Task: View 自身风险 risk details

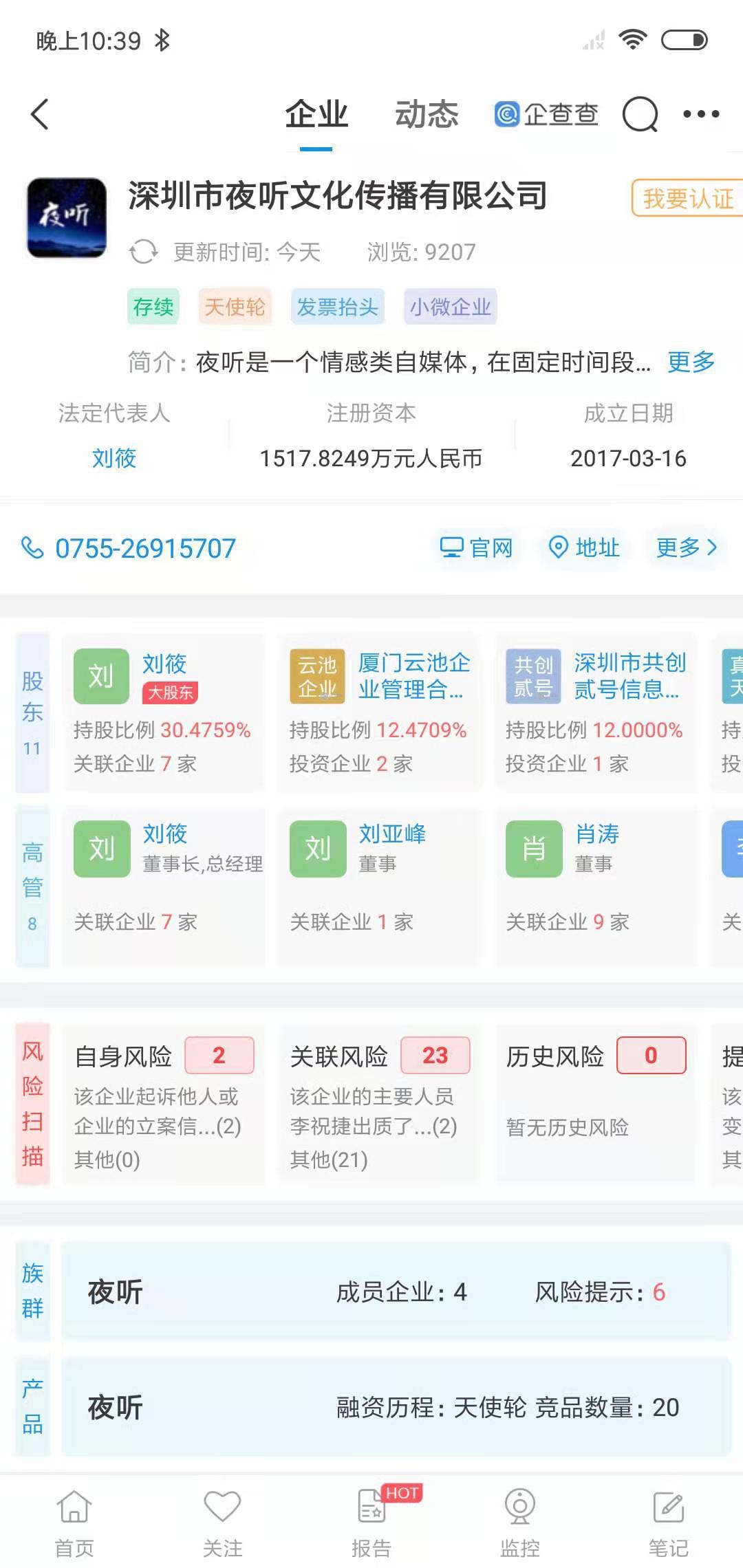Action: [x=163, y=1104]
